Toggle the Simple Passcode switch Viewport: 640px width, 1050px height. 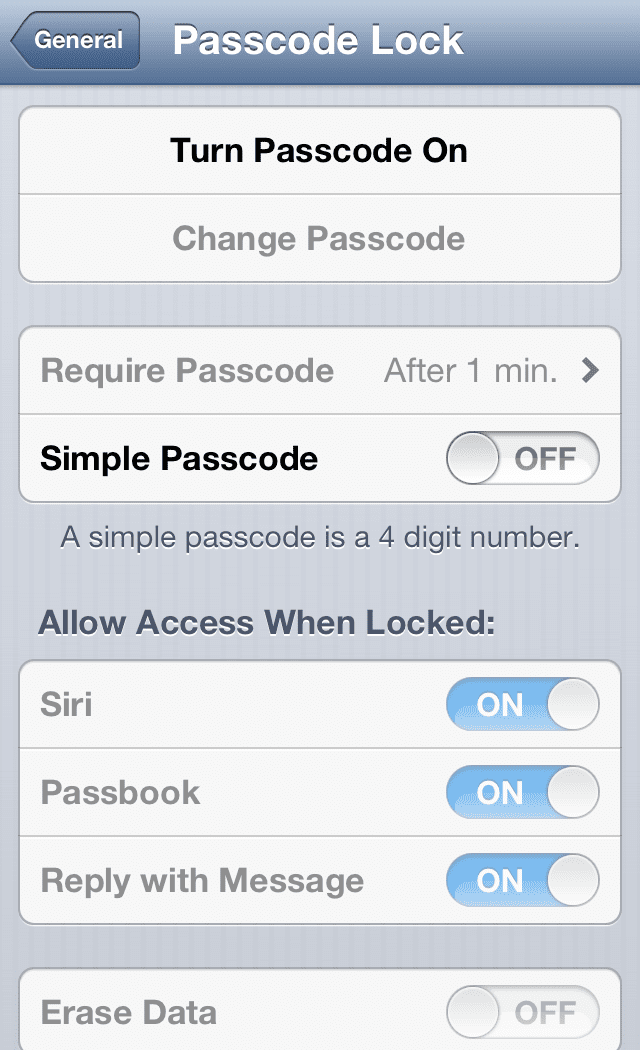coord(522,459)
